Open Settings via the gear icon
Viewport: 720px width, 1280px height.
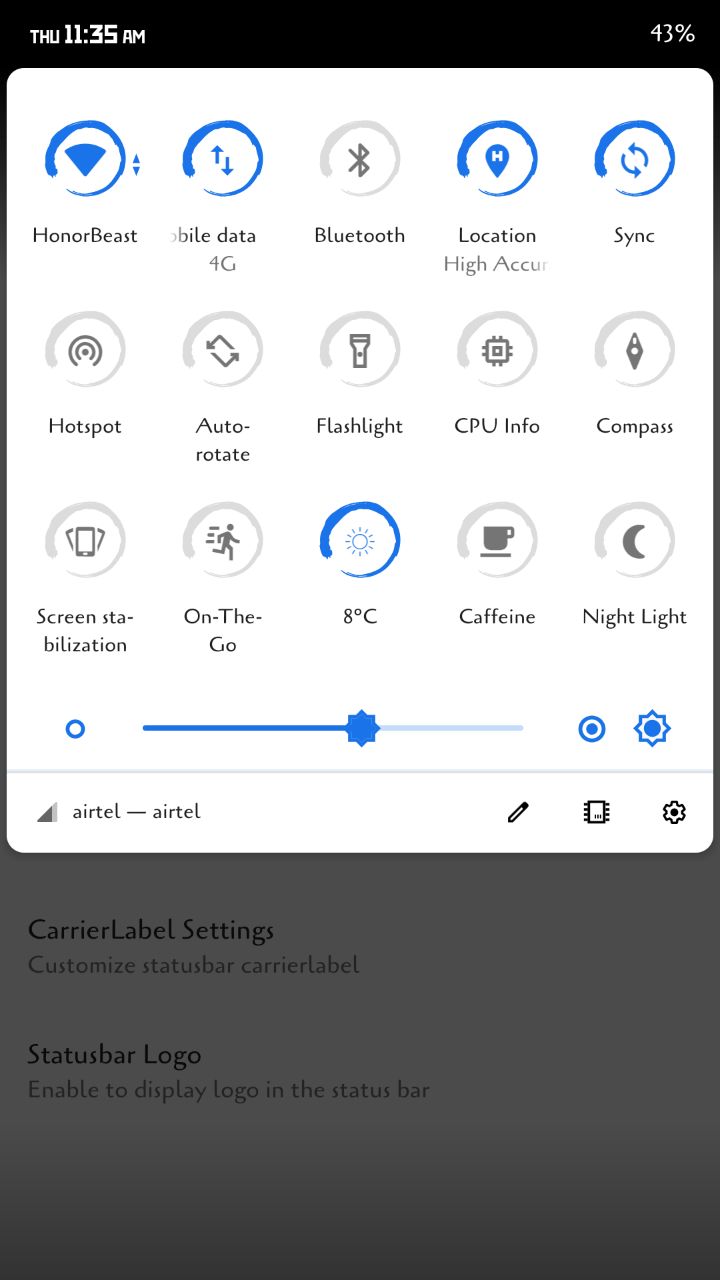[x=674, y=812]
